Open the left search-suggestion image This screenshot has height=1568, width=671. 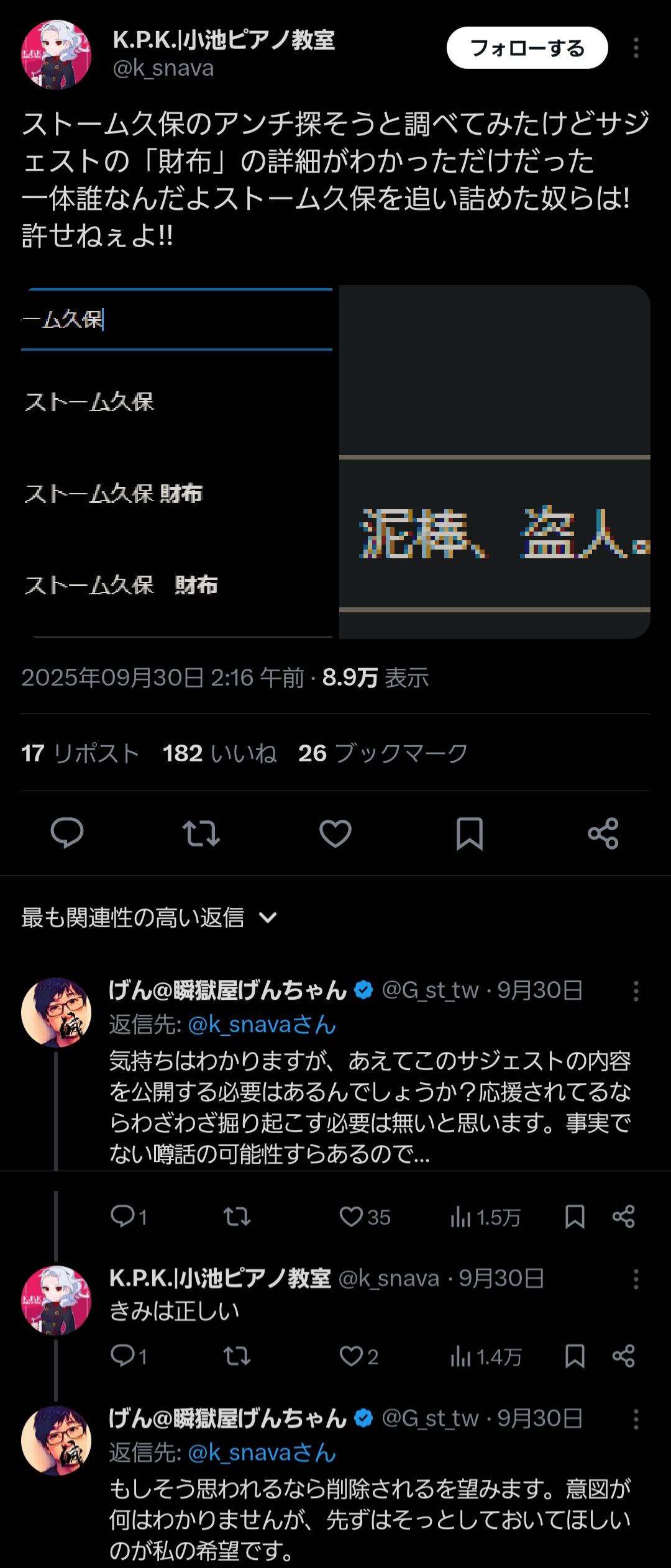[x=177, y=461]
